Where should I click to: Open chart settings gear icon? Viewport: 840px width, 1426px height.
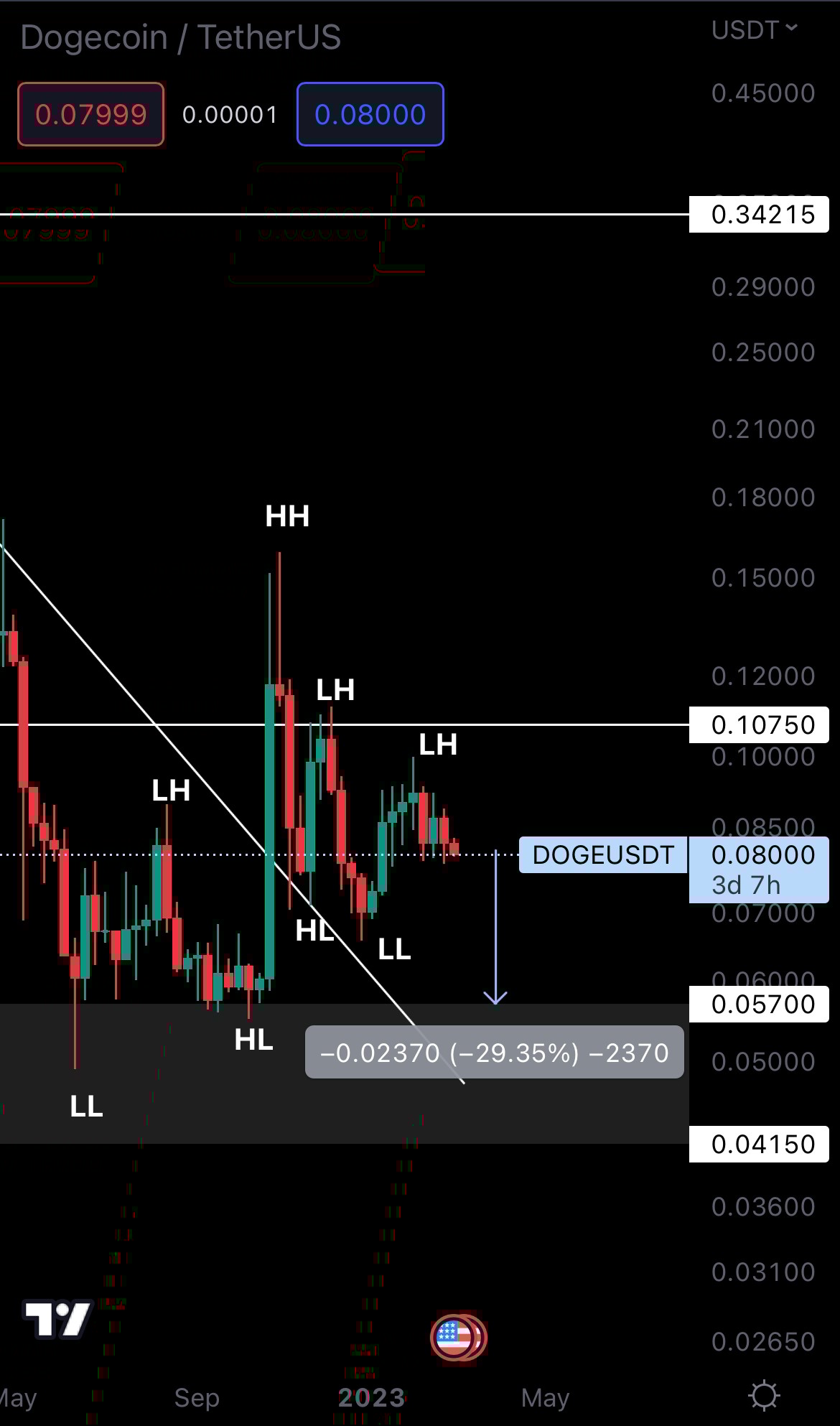(763, 1397)
